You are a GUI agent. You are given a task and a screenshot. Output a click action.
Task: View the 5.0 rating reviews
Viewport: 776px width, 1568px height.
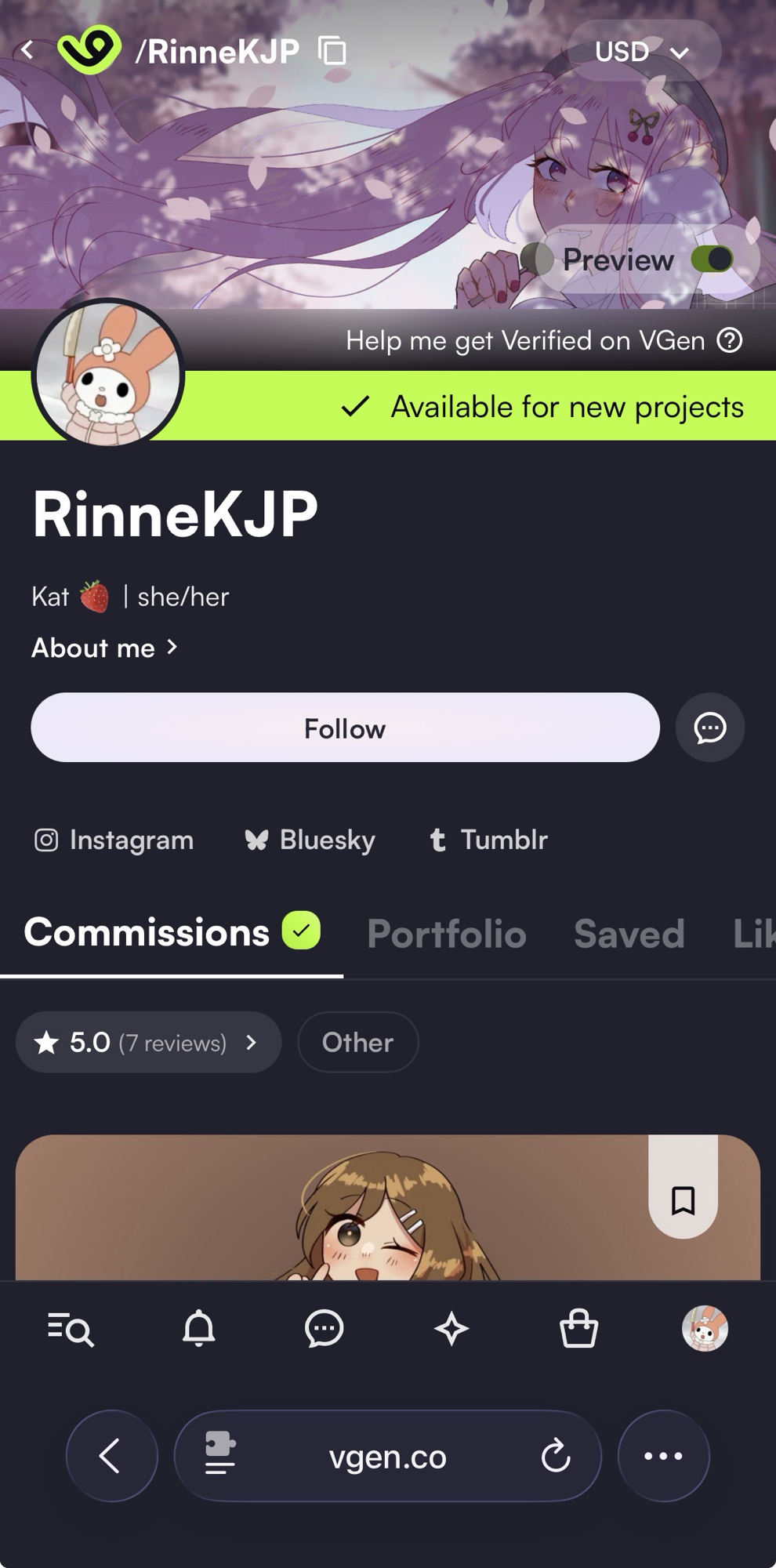click(148, 1042)
